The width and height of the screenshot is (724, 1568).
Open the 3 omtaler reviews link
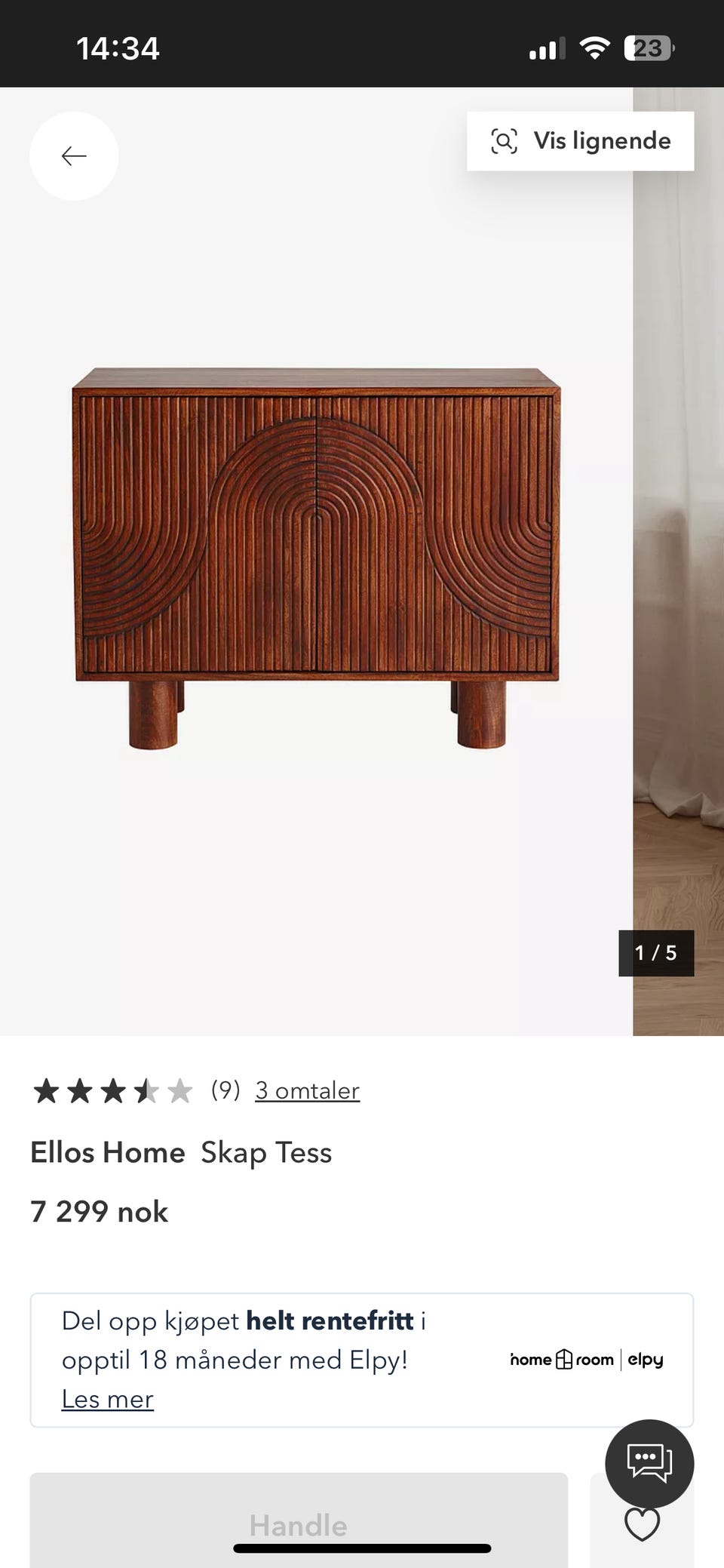307,1090
